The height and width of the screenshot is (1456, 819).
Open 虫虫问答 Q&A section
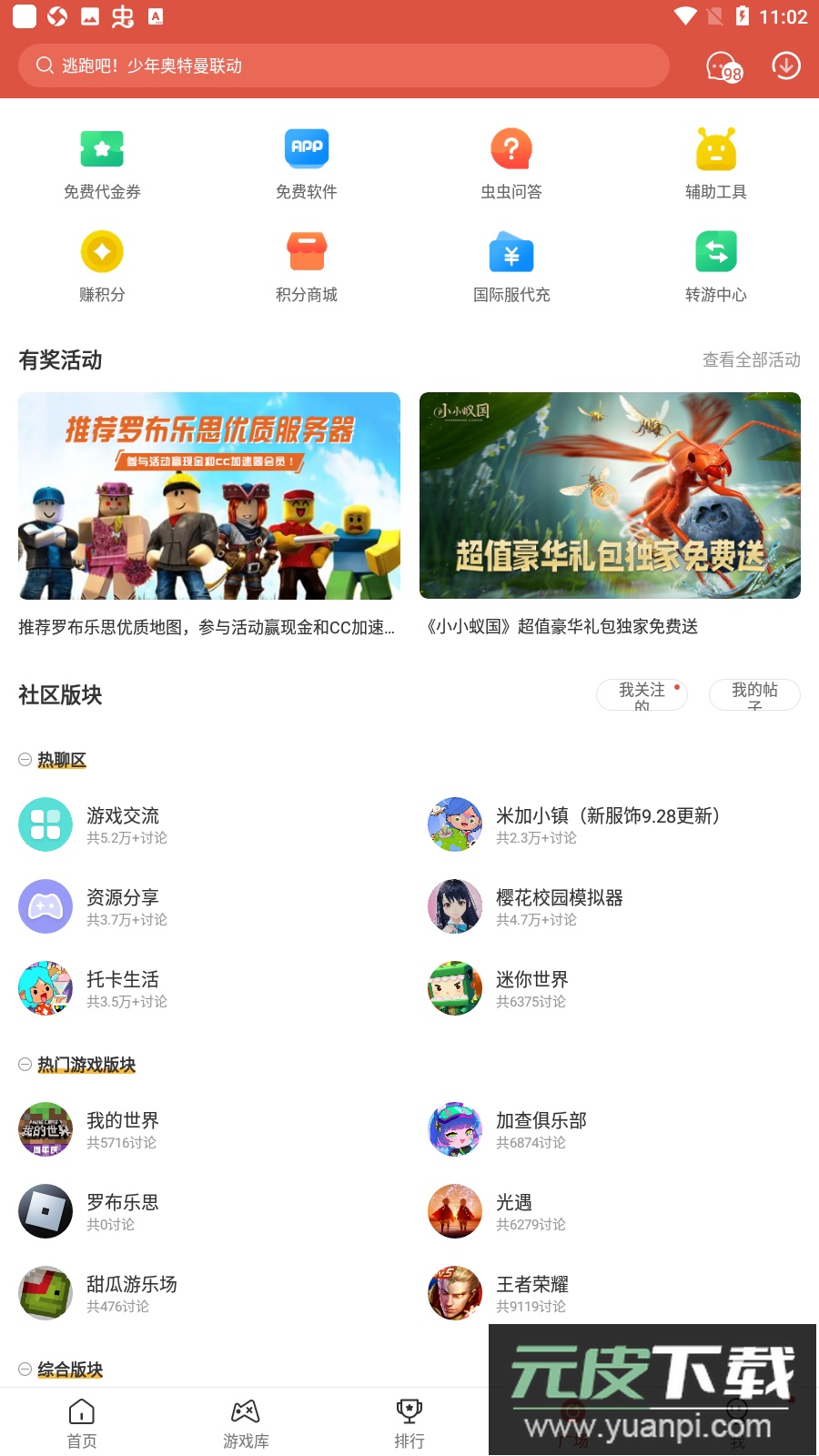click(511, 162)
